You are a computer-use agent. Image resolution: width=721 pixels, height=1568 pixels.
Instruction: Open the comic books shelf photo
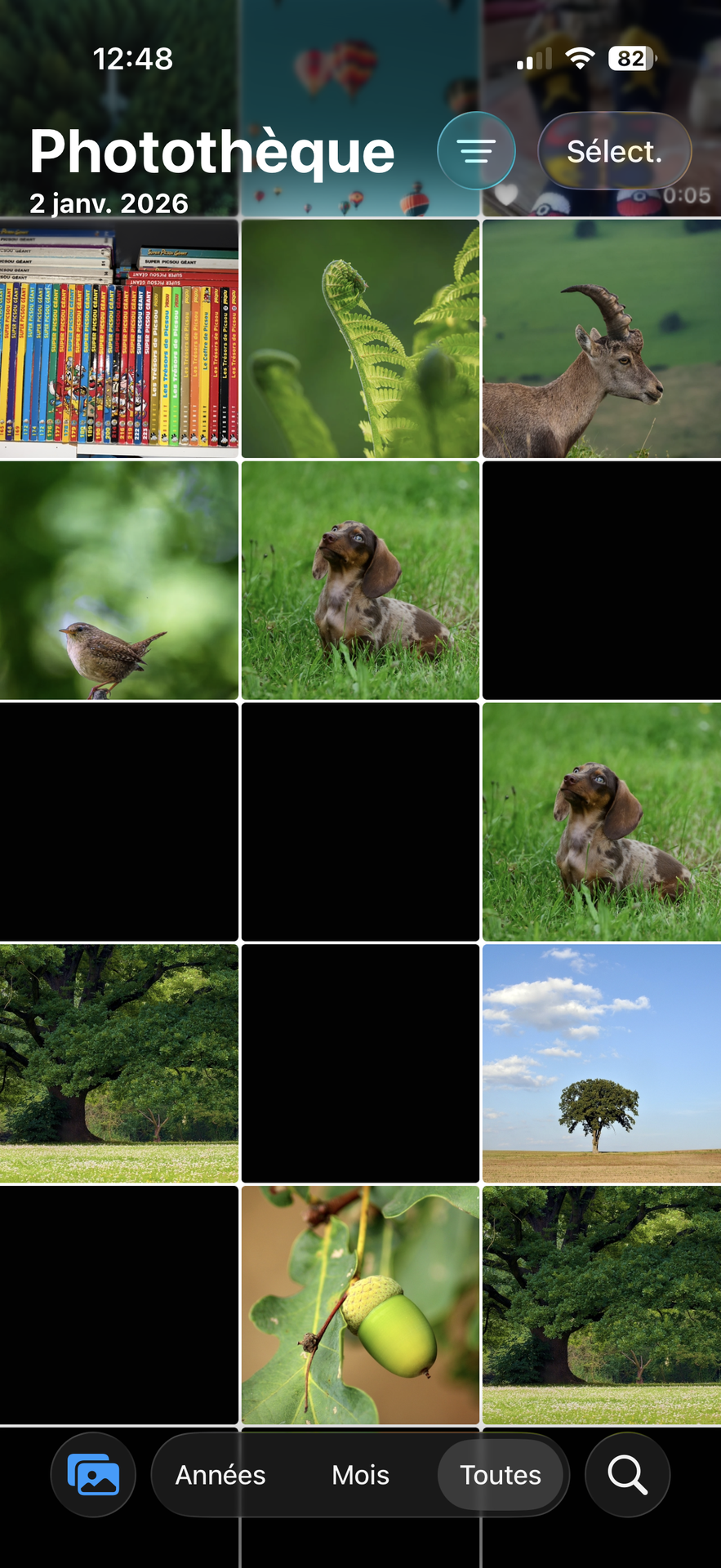coord(119,338)
